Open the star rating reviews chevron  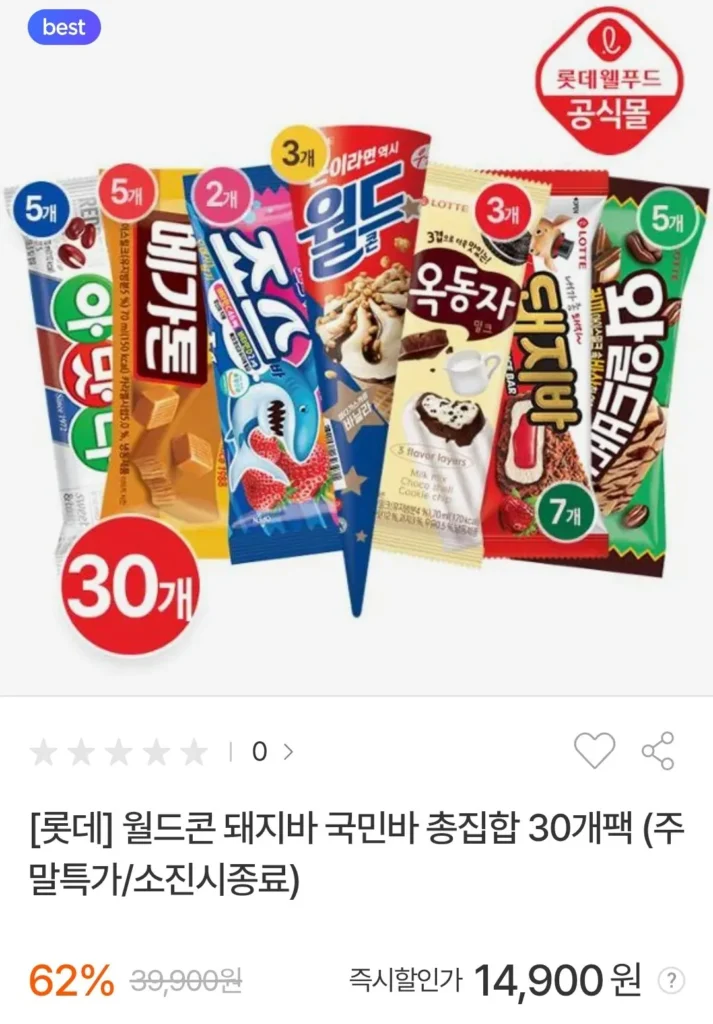pos(288,752)
